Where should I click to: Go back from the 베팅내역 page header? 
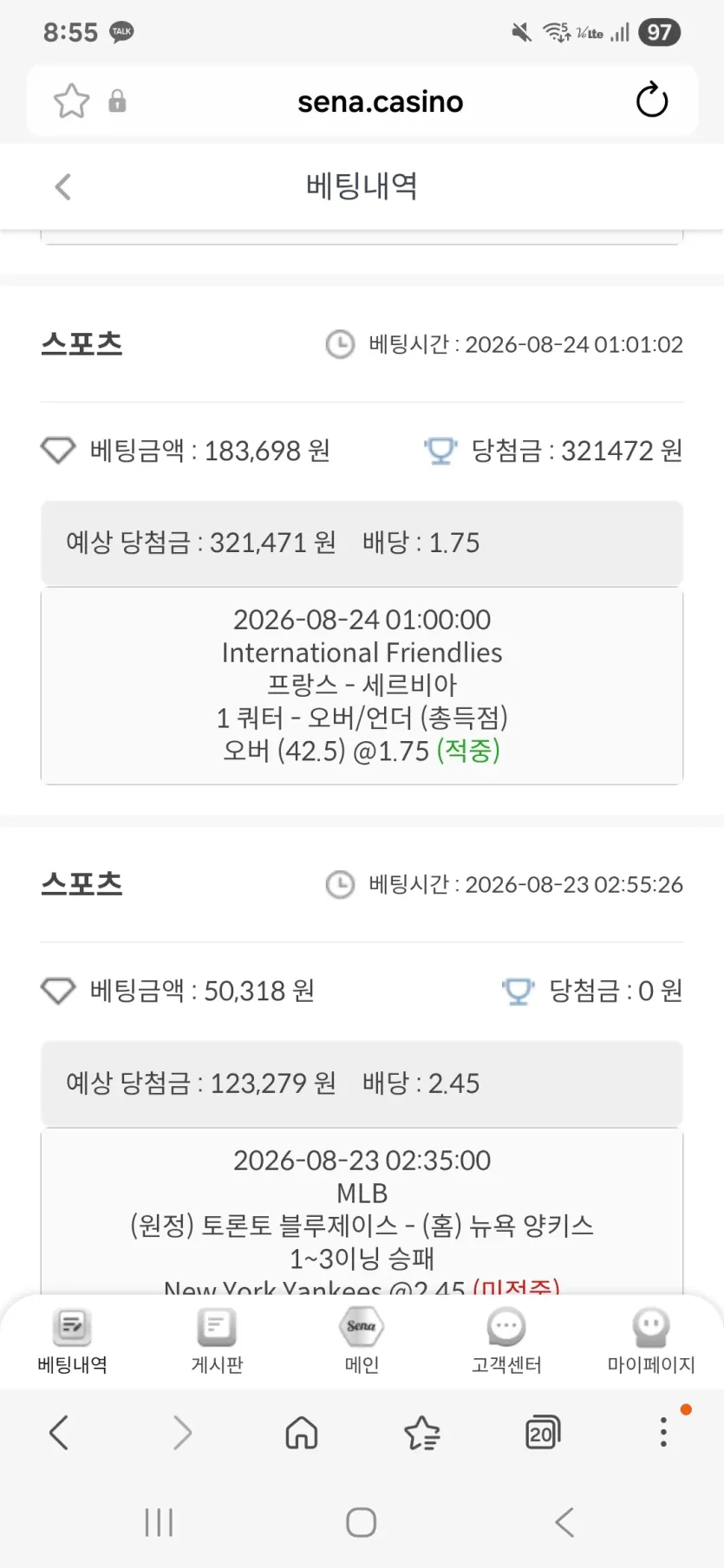pos(62,186)
